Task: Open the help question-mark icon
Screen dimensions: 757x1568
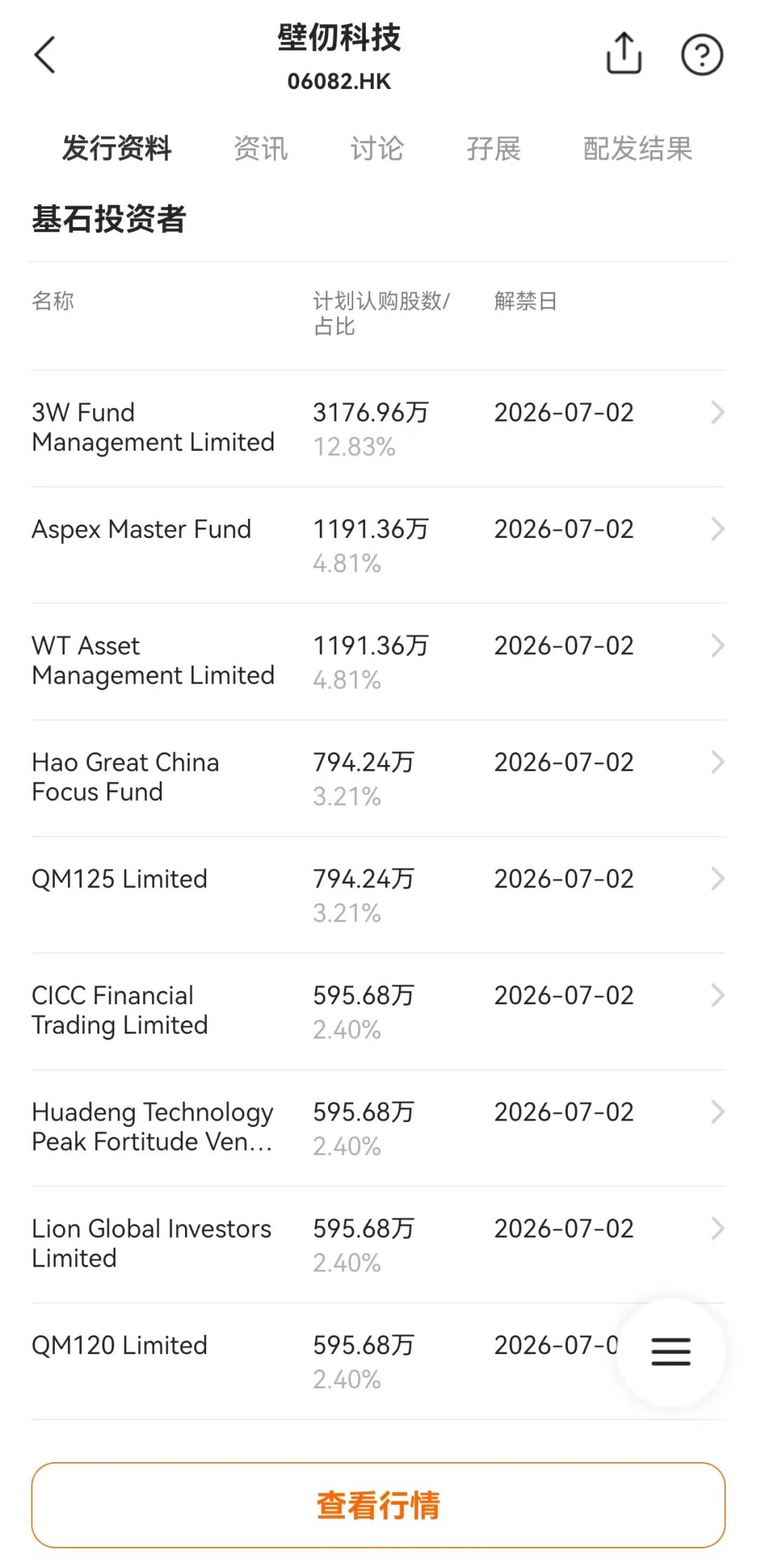Action: tap(702, 55)
